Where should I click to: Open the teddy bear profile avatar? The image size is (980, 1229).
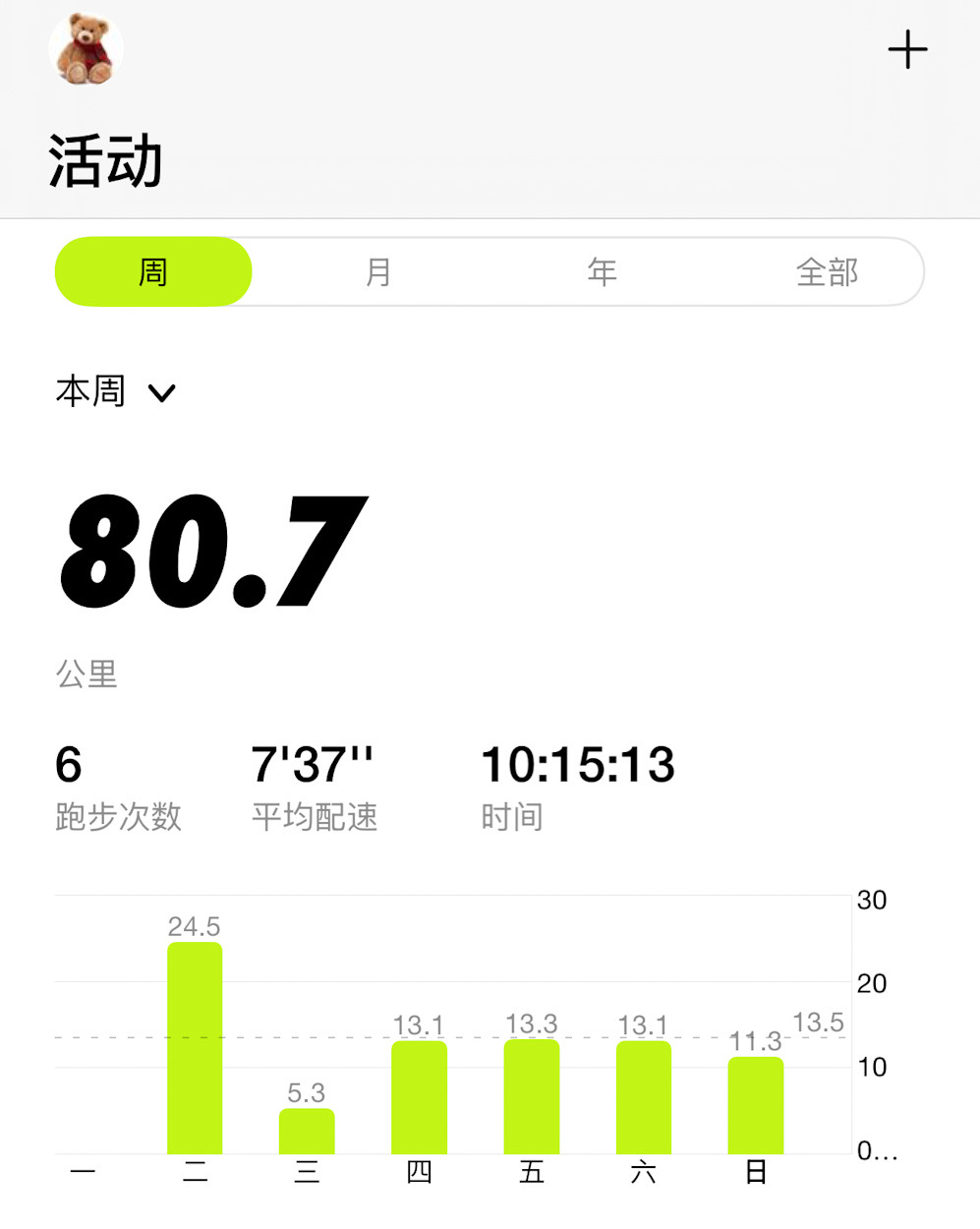(86, 49)
